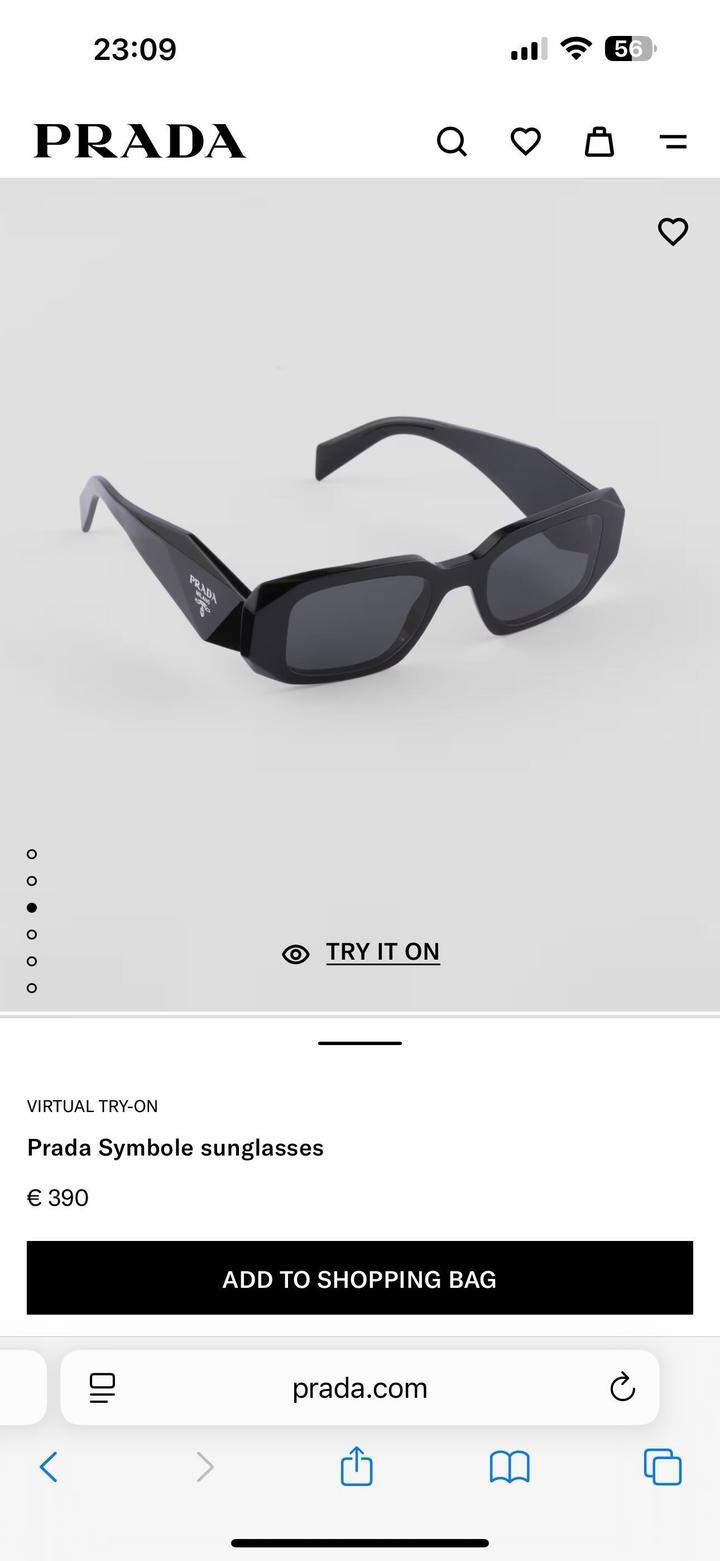Open the search icon in Prada header
720x1561 pixels.
(452, 142)
